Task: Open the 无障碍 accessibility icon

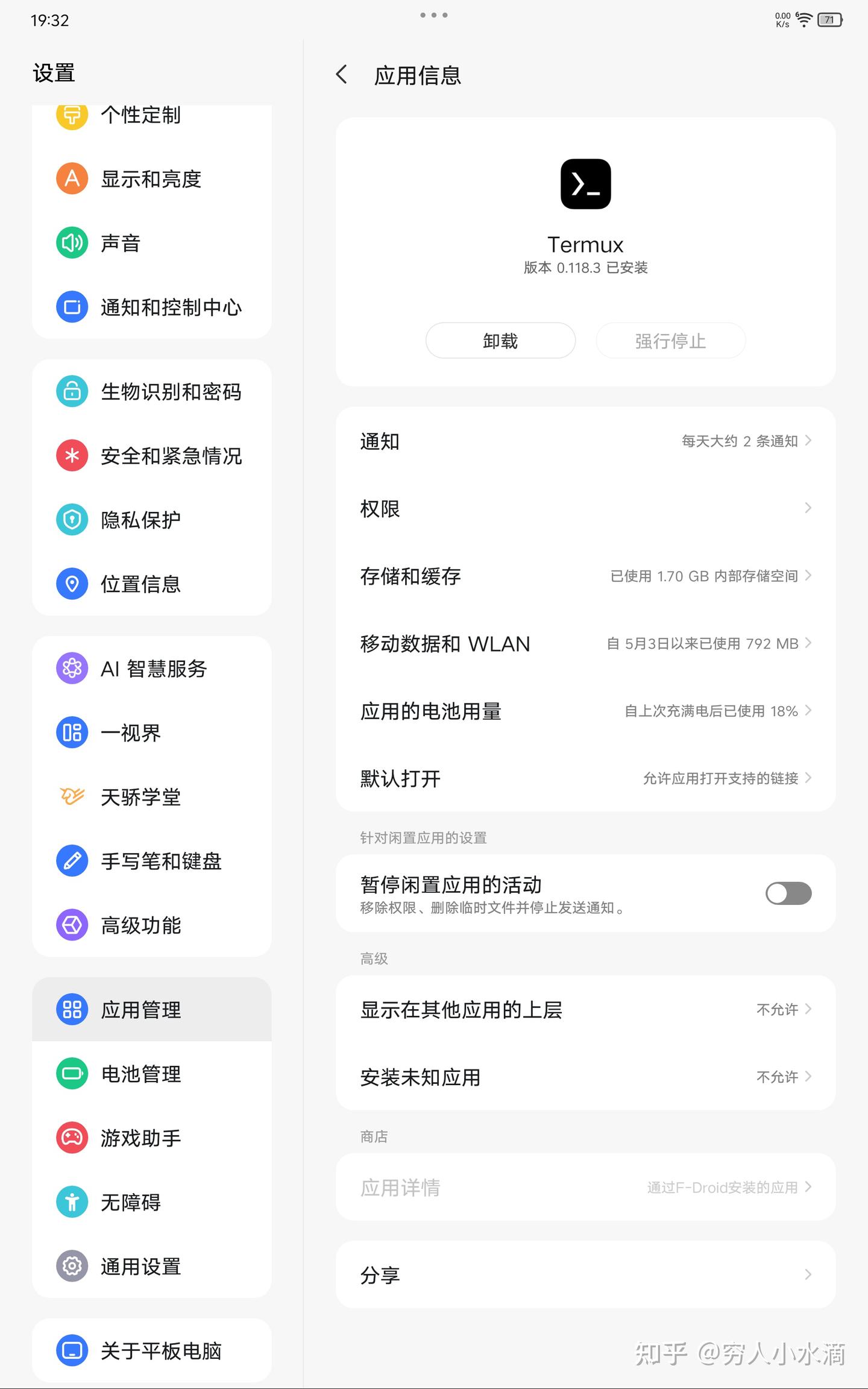Action: click(x=72, y=1202)
